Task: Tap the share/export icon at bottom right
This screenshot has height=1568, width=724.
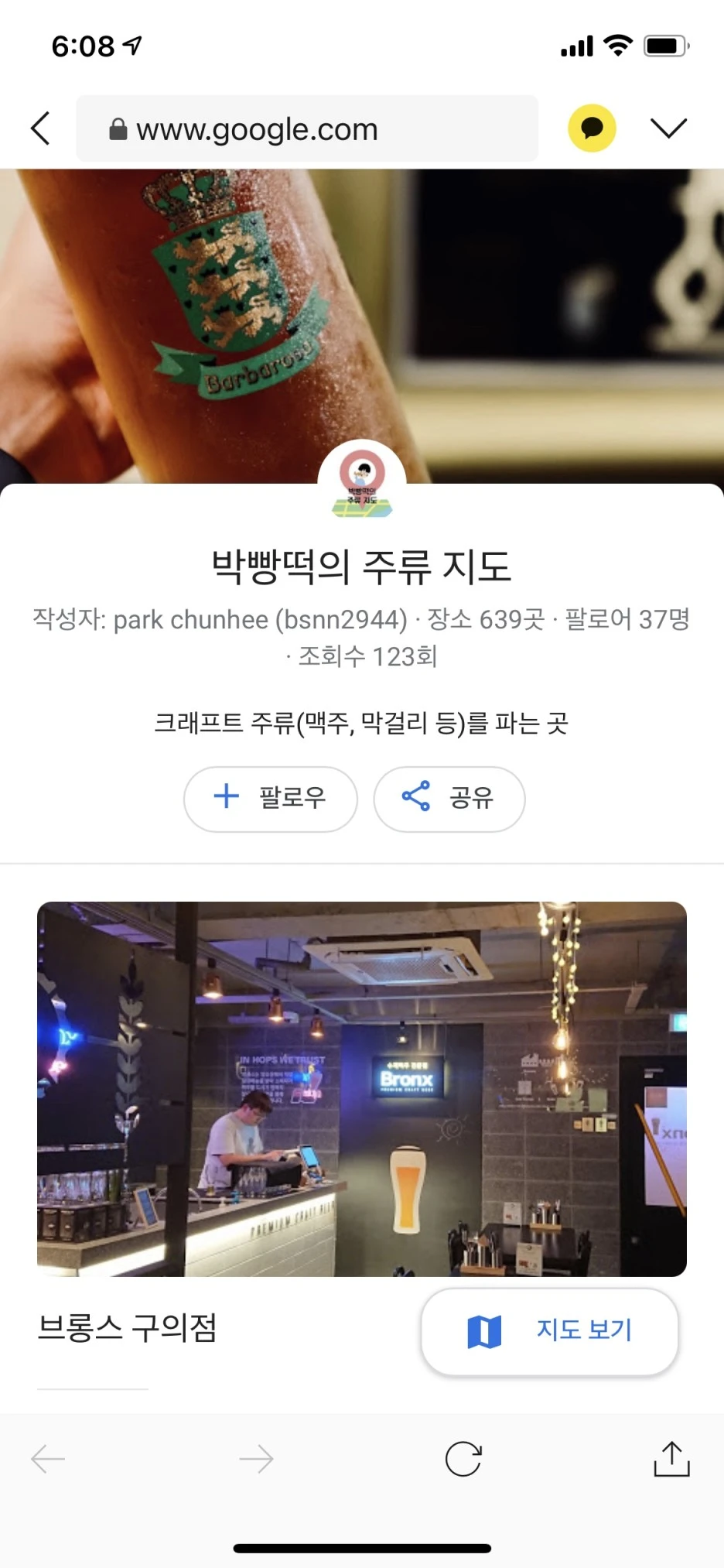Action: [671, 1460]
